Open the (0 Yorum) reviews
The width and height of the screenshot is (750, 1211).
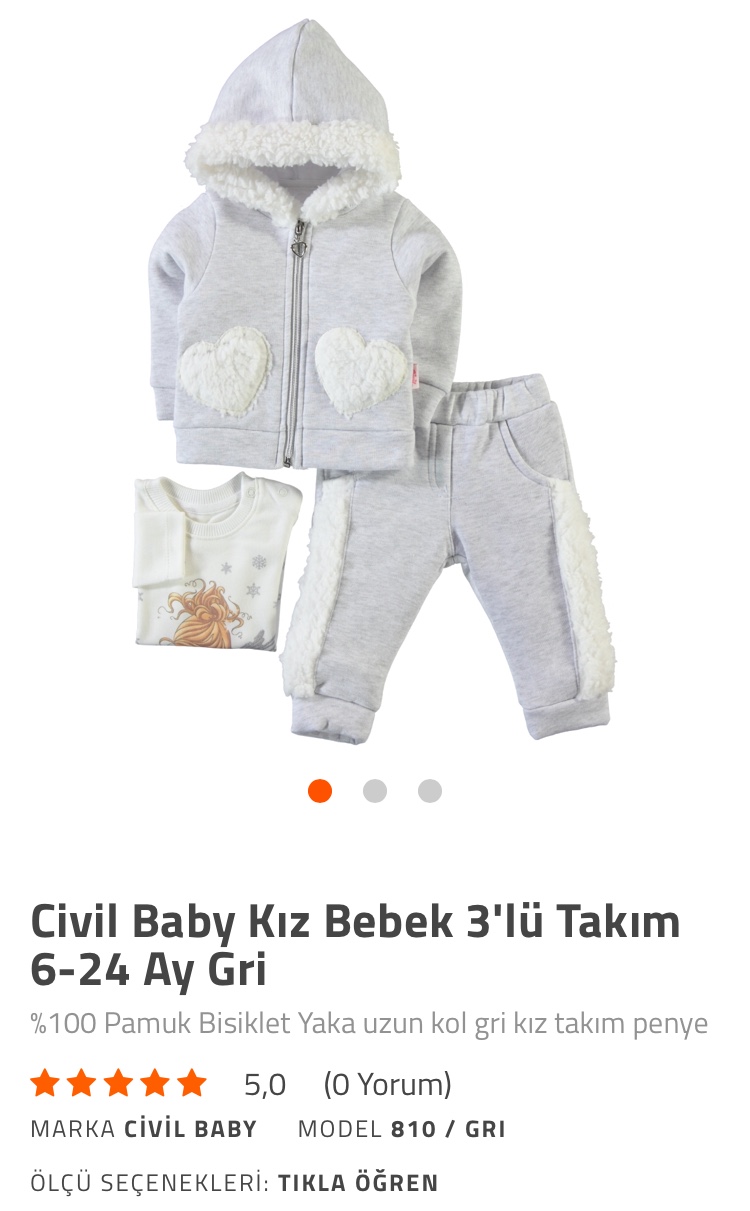tap(387, 1084)
